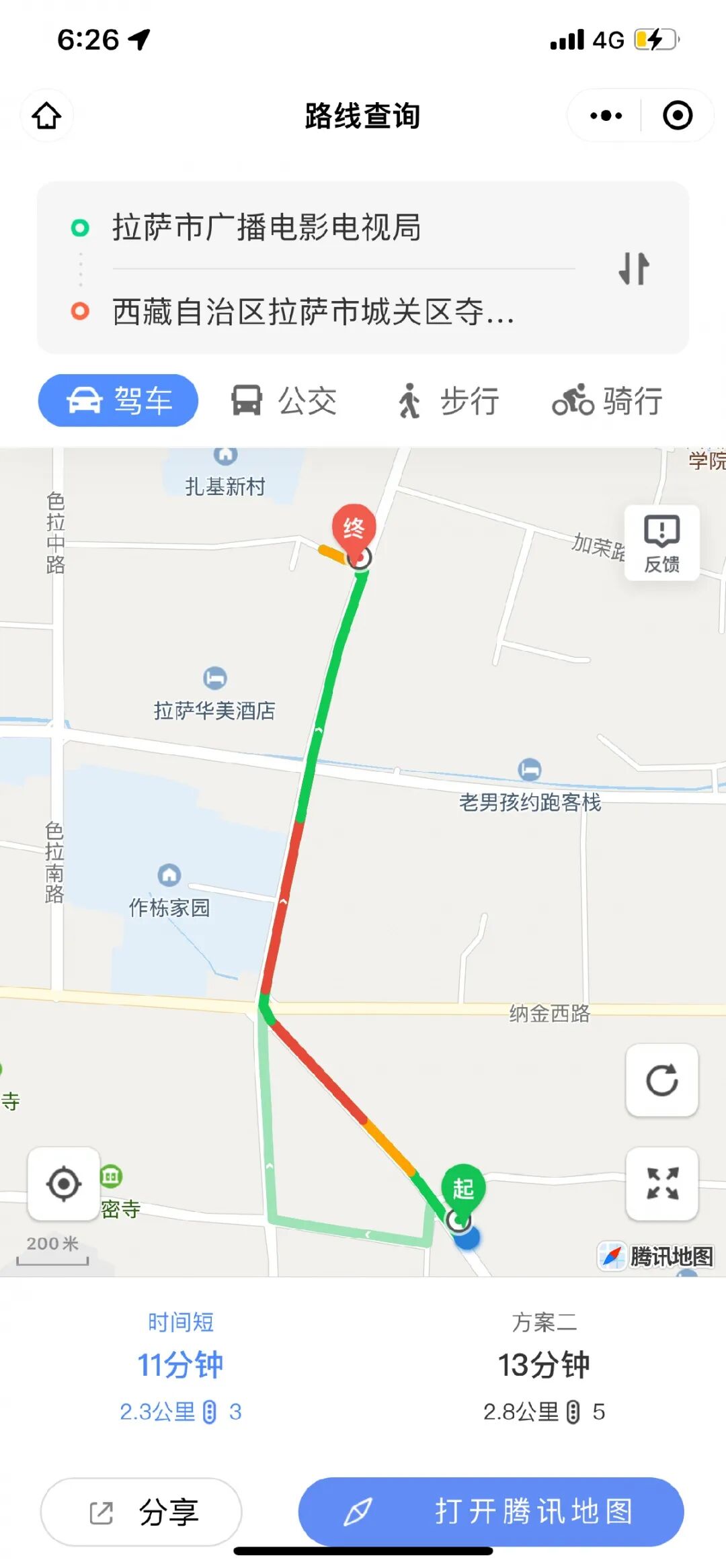Screen dimensions: 726x1568
Task: Refresh the route map
Action: [x=662, y=1080]
